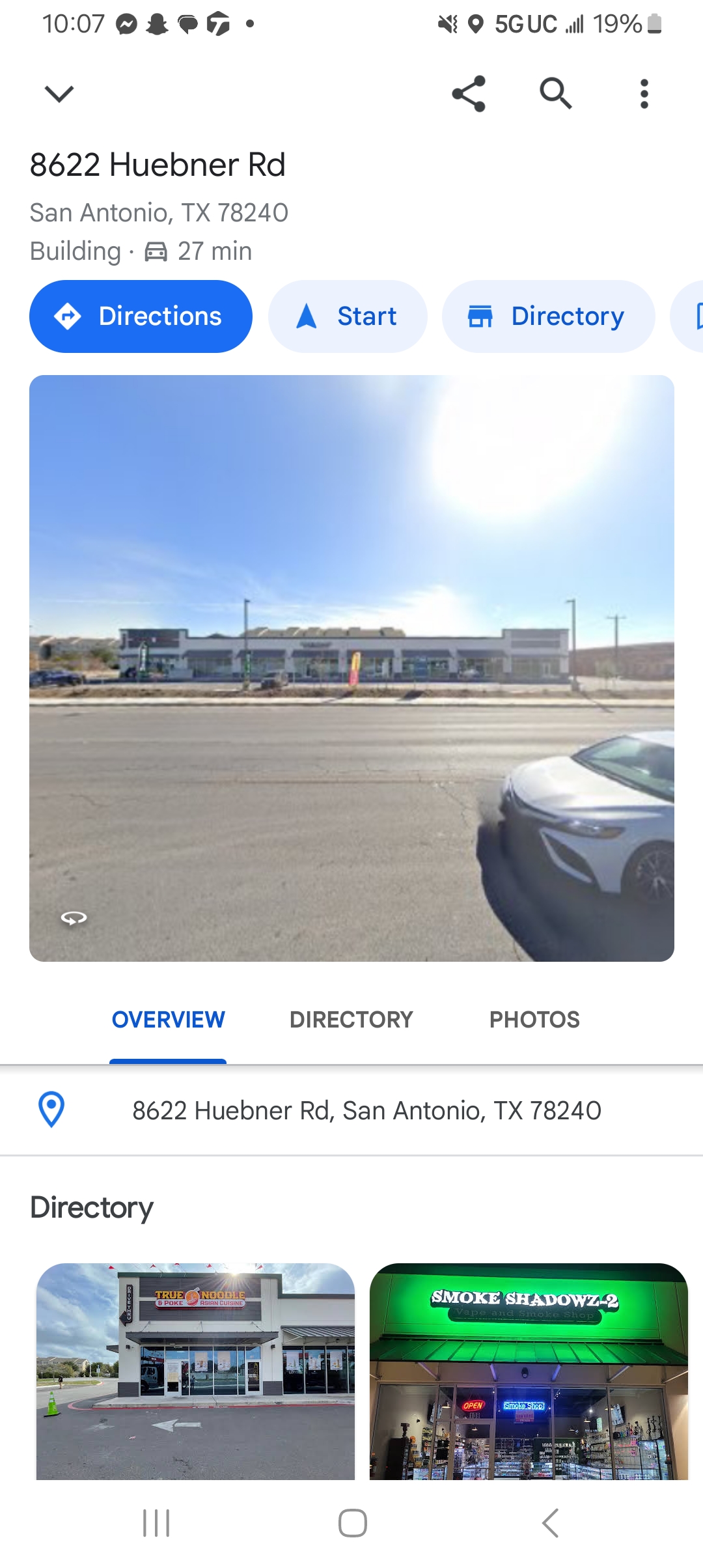Viewport: 703px width, 1568px height.
Task: Go back using the system back button
Action: [550, 1523]
